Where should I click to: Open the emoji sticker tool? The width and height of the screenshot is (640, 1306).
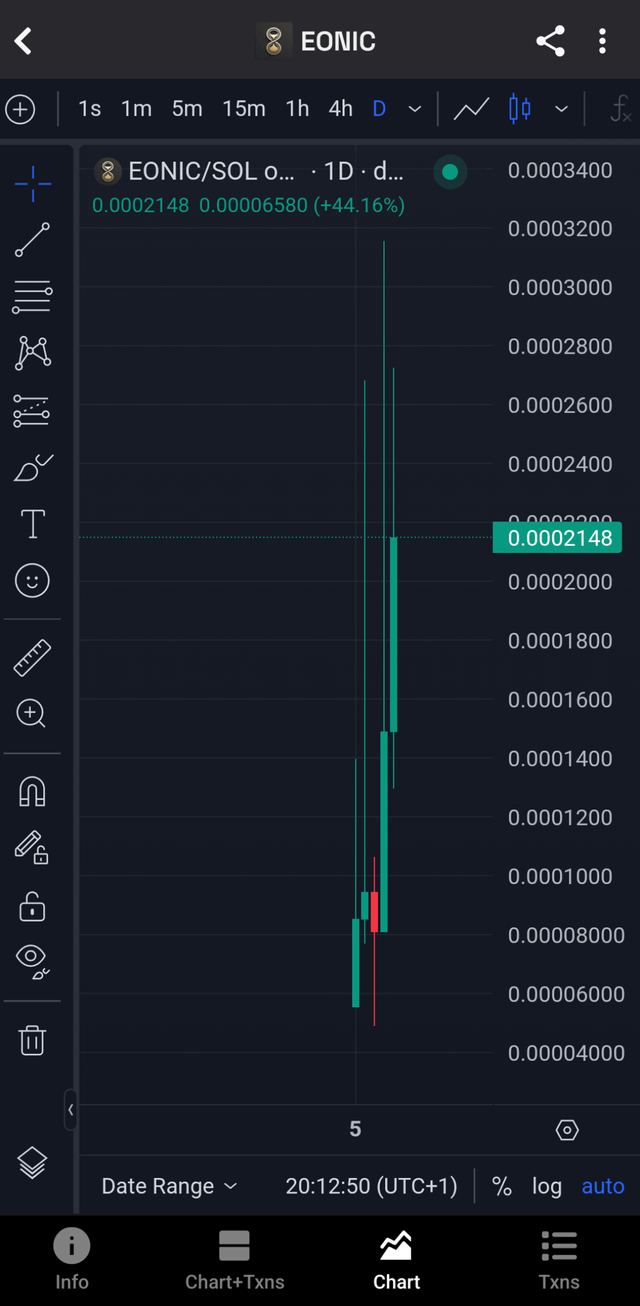[x=32, y=581]
